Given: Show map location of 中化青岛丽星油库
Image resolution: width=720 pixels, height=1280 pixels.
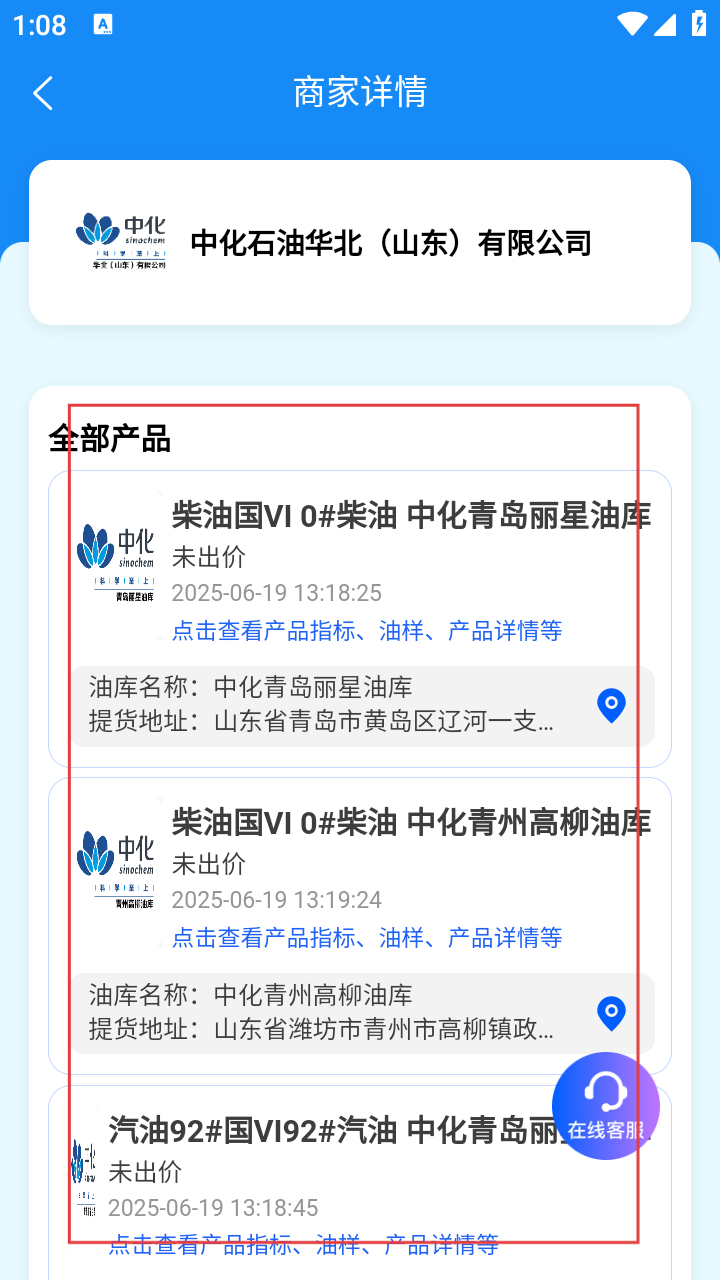Looking at the screenshot, I should tap(611, 705).
